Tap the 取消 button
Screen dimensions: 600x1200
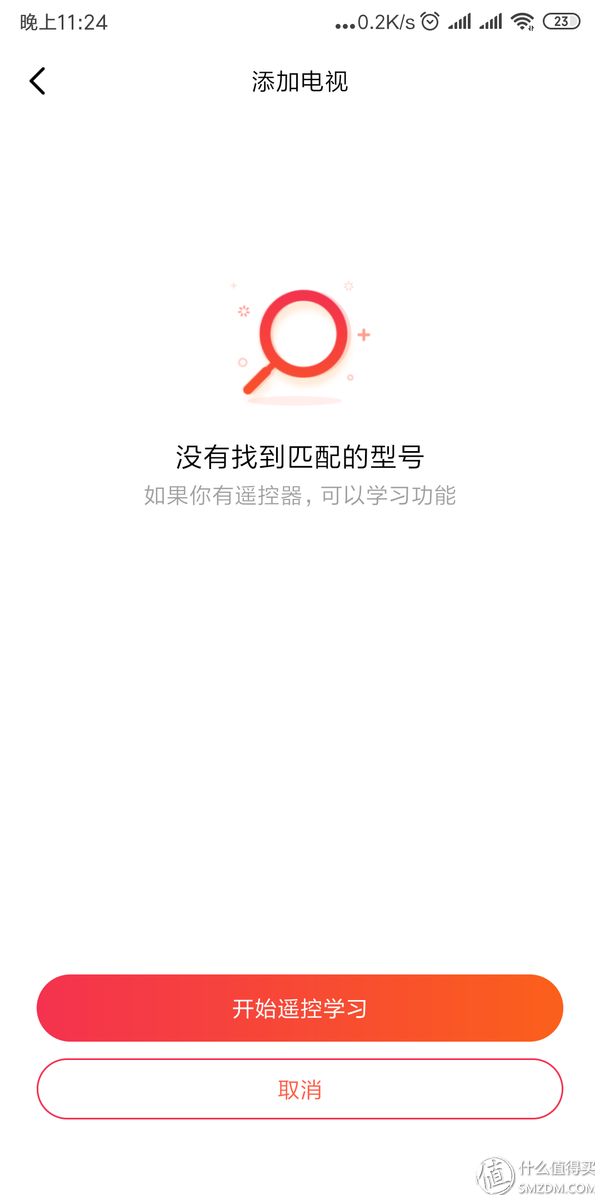pyautogui.click(x=300, y=1089)
